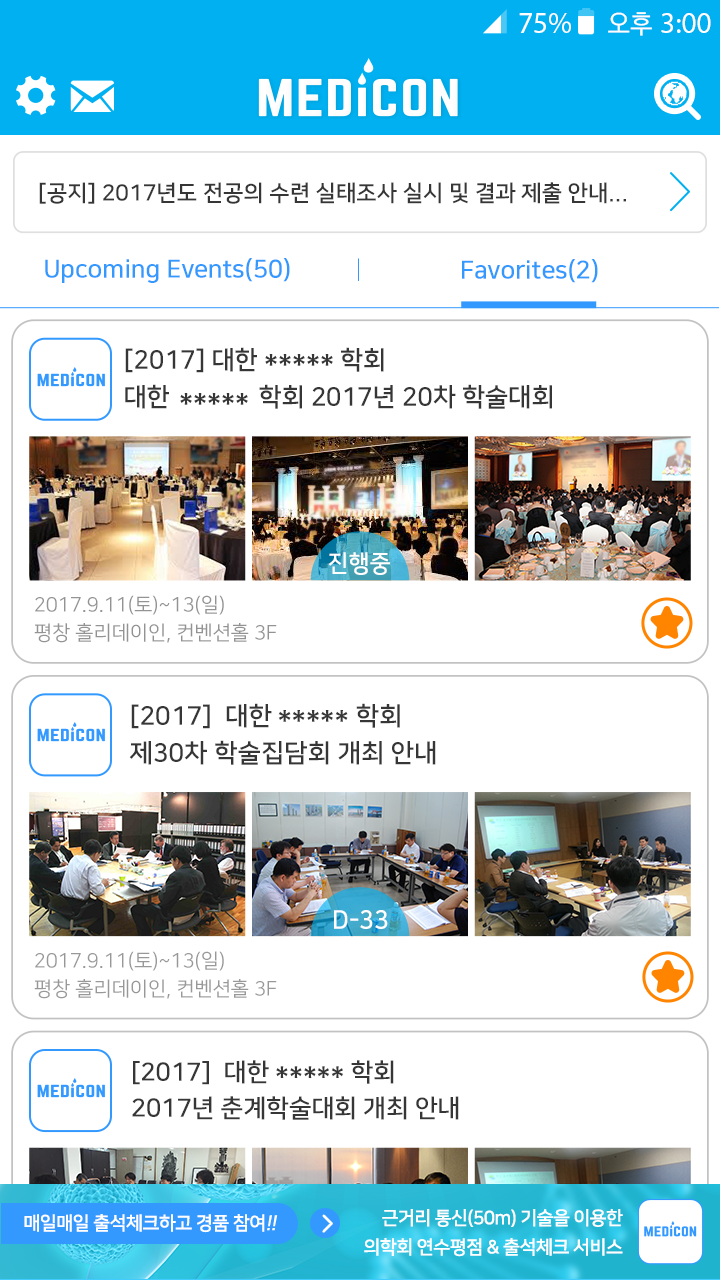This screenshot has width=720, height=1280.
Task: Open the search magnifier icon
Action: click(677, 96)
